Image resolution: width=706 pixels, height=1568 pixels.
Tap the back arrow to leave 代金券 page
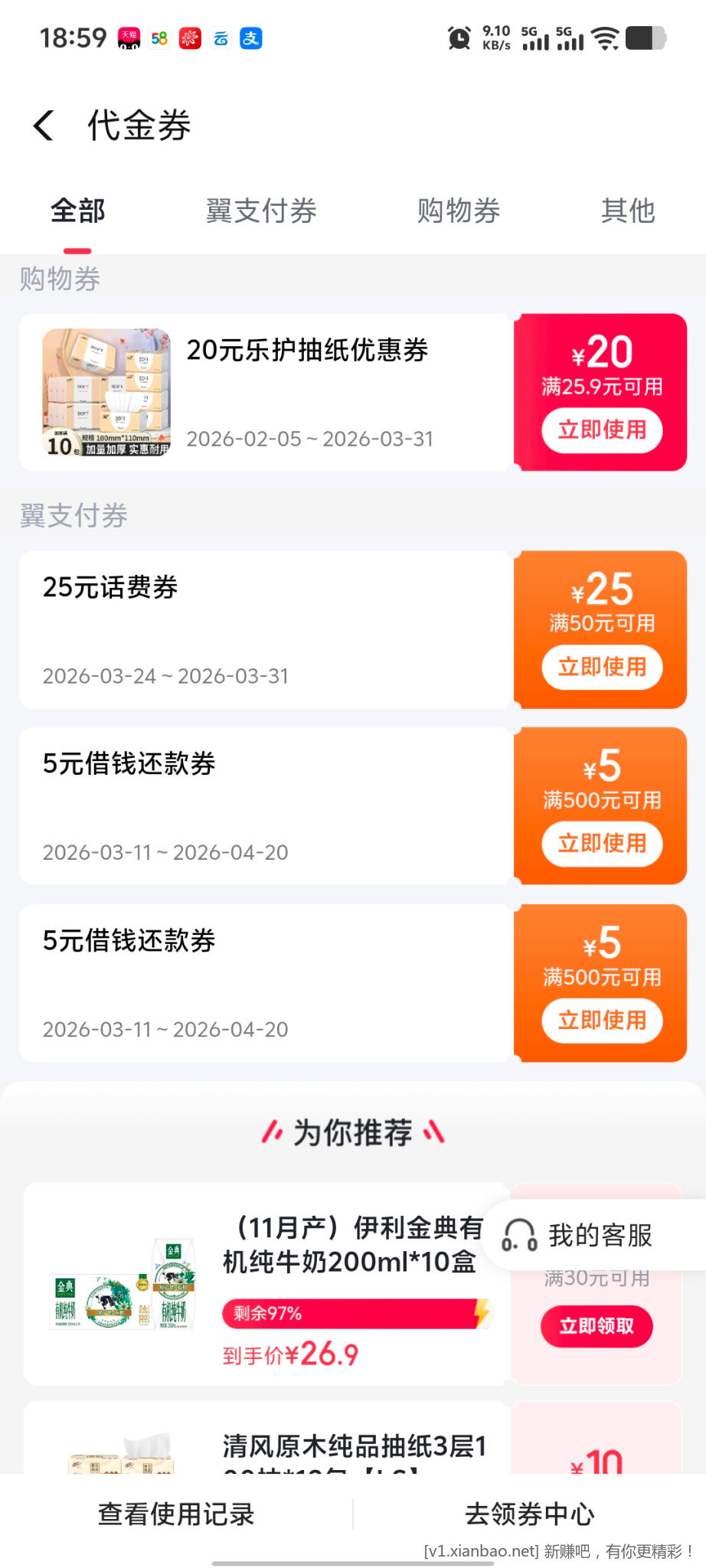(x=44, y=125)
